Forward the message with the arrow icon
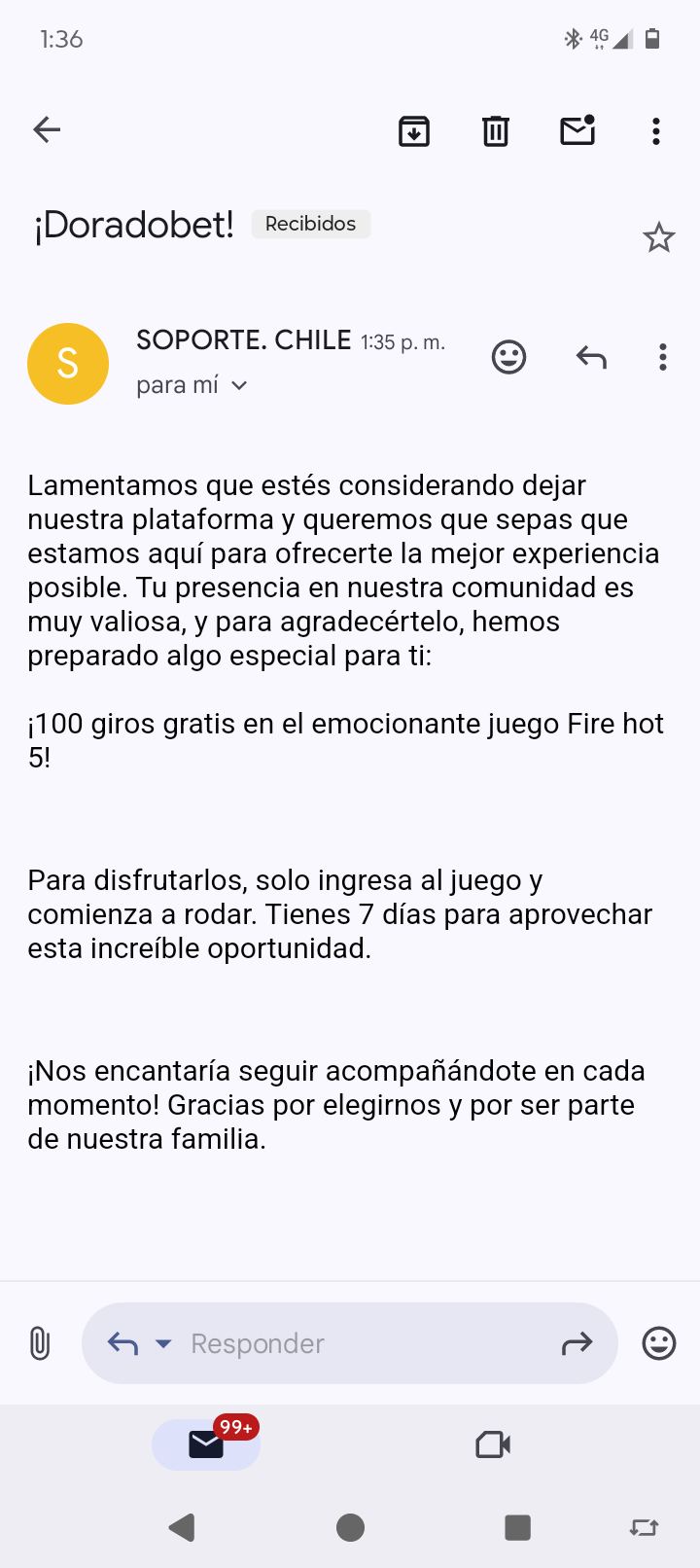 (577, 1343)
